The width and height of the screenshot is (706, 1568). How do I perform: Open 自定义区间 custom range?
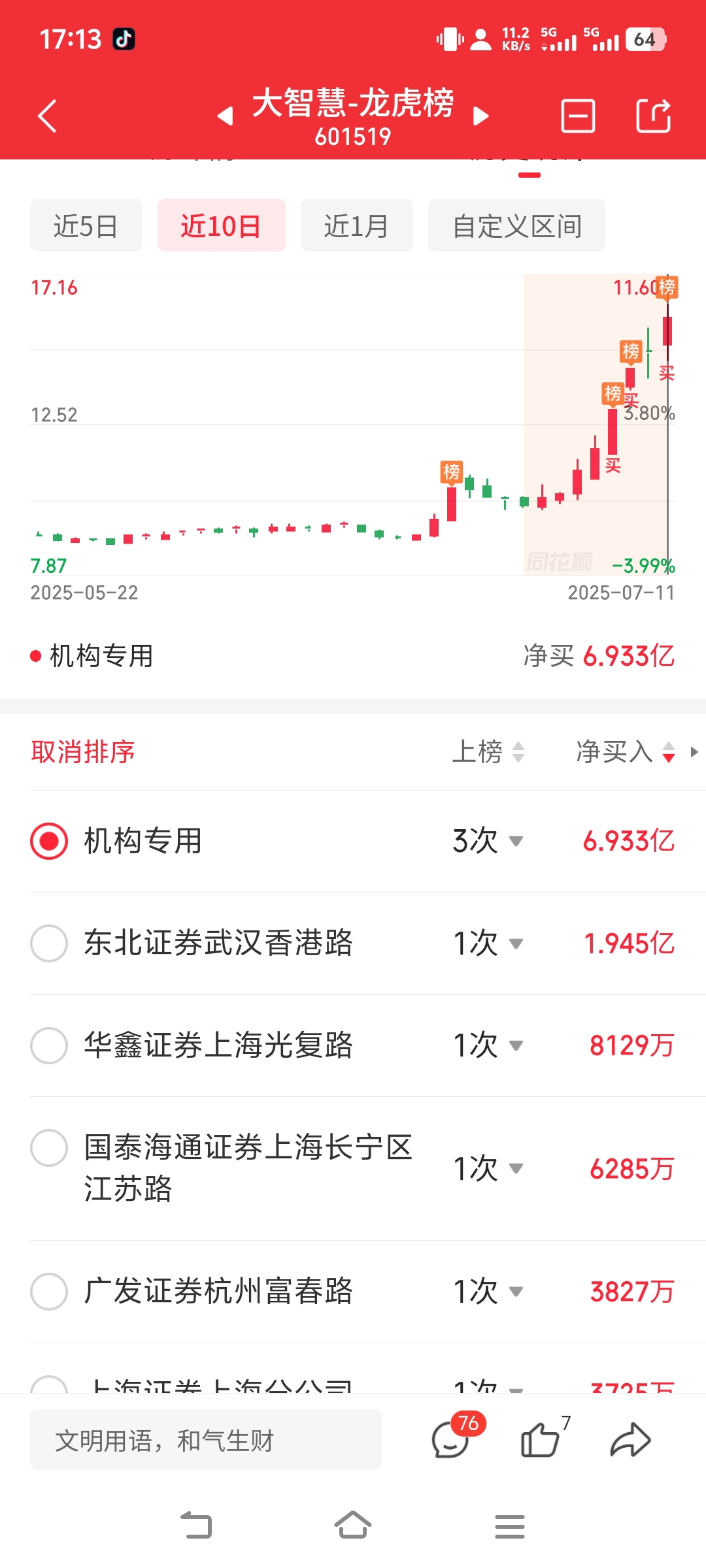[x=516, y=225]
